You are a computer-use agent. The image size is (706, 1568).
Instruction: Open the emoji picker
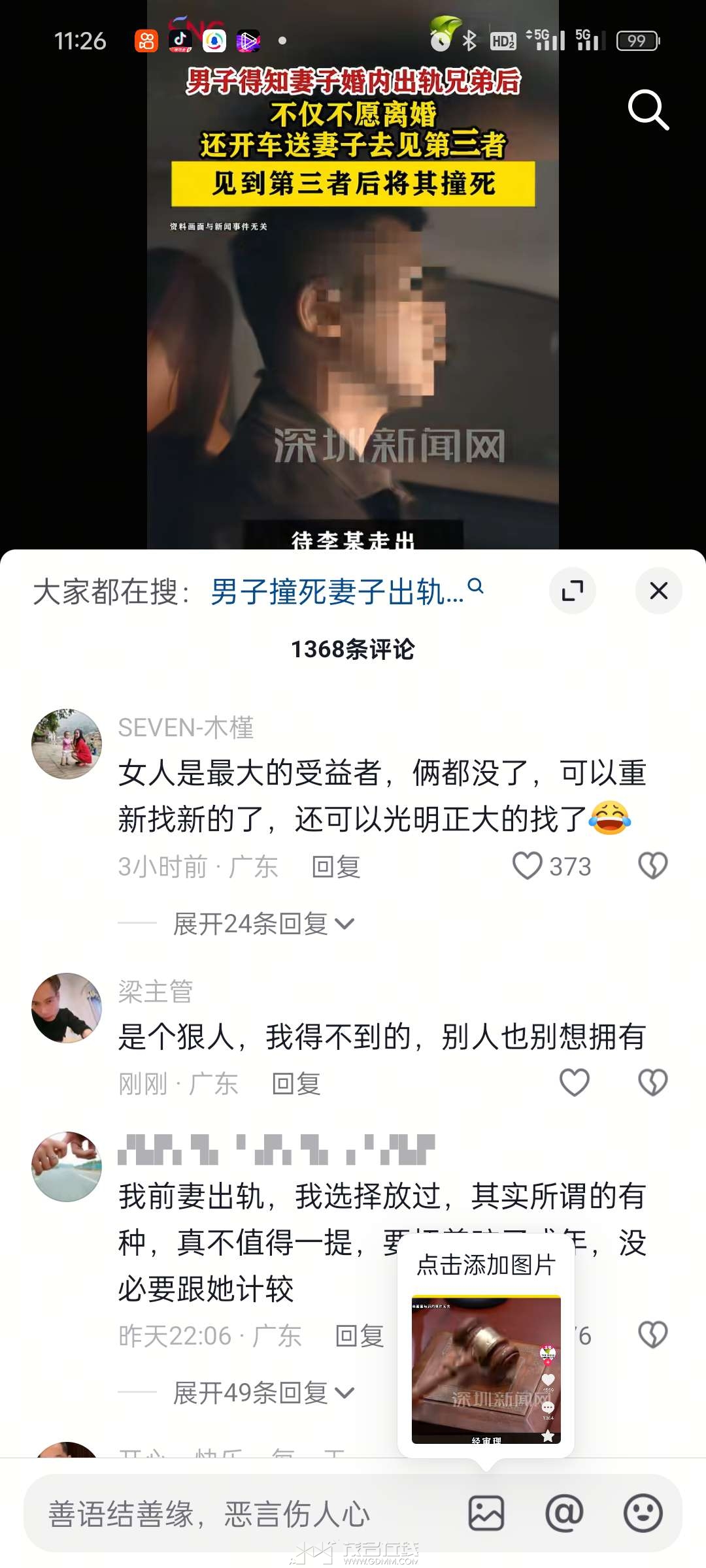tap(643, 1513)
